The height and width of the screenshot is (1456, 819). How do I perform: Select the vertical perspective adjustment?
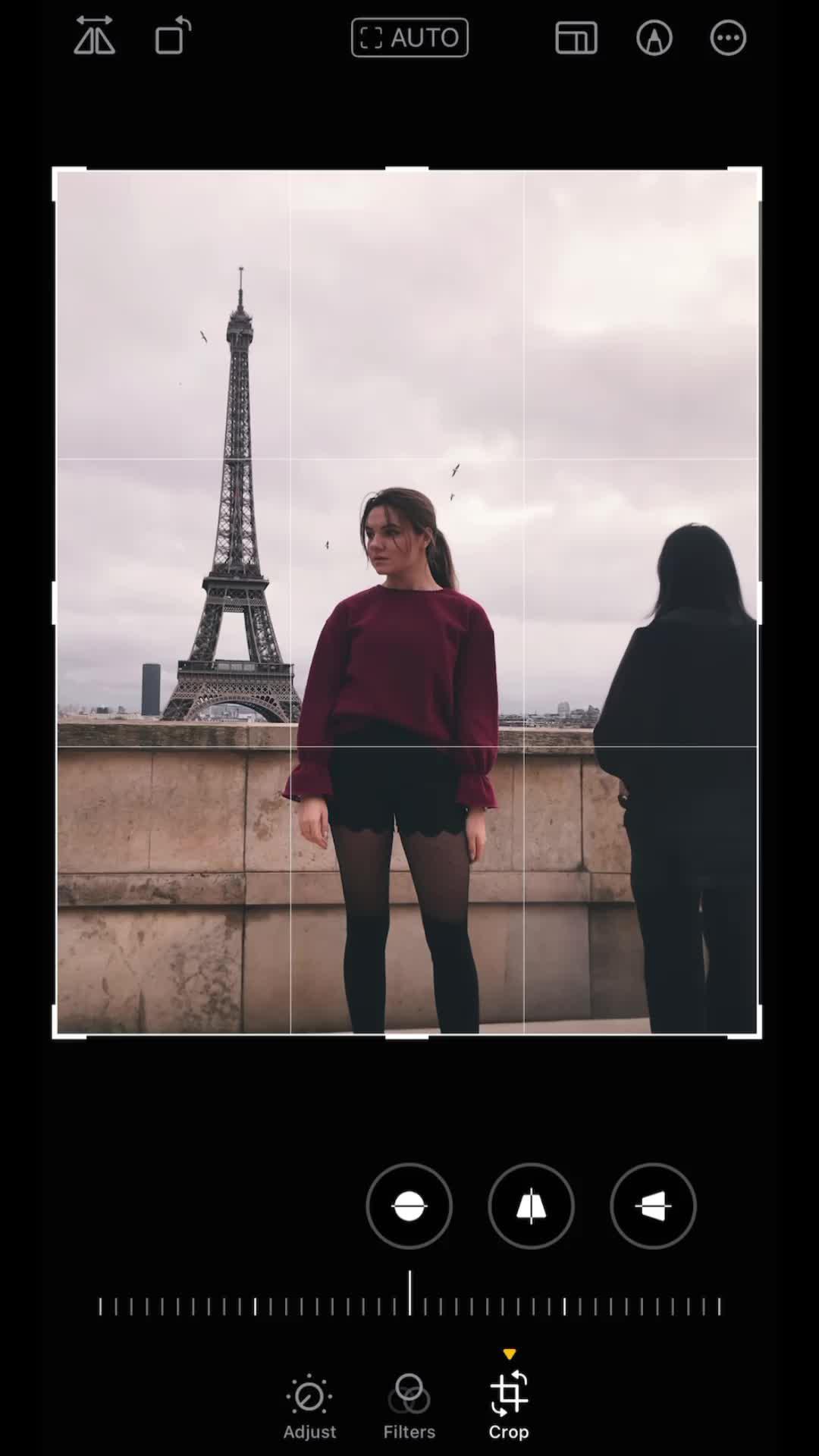click(531, 1206)
